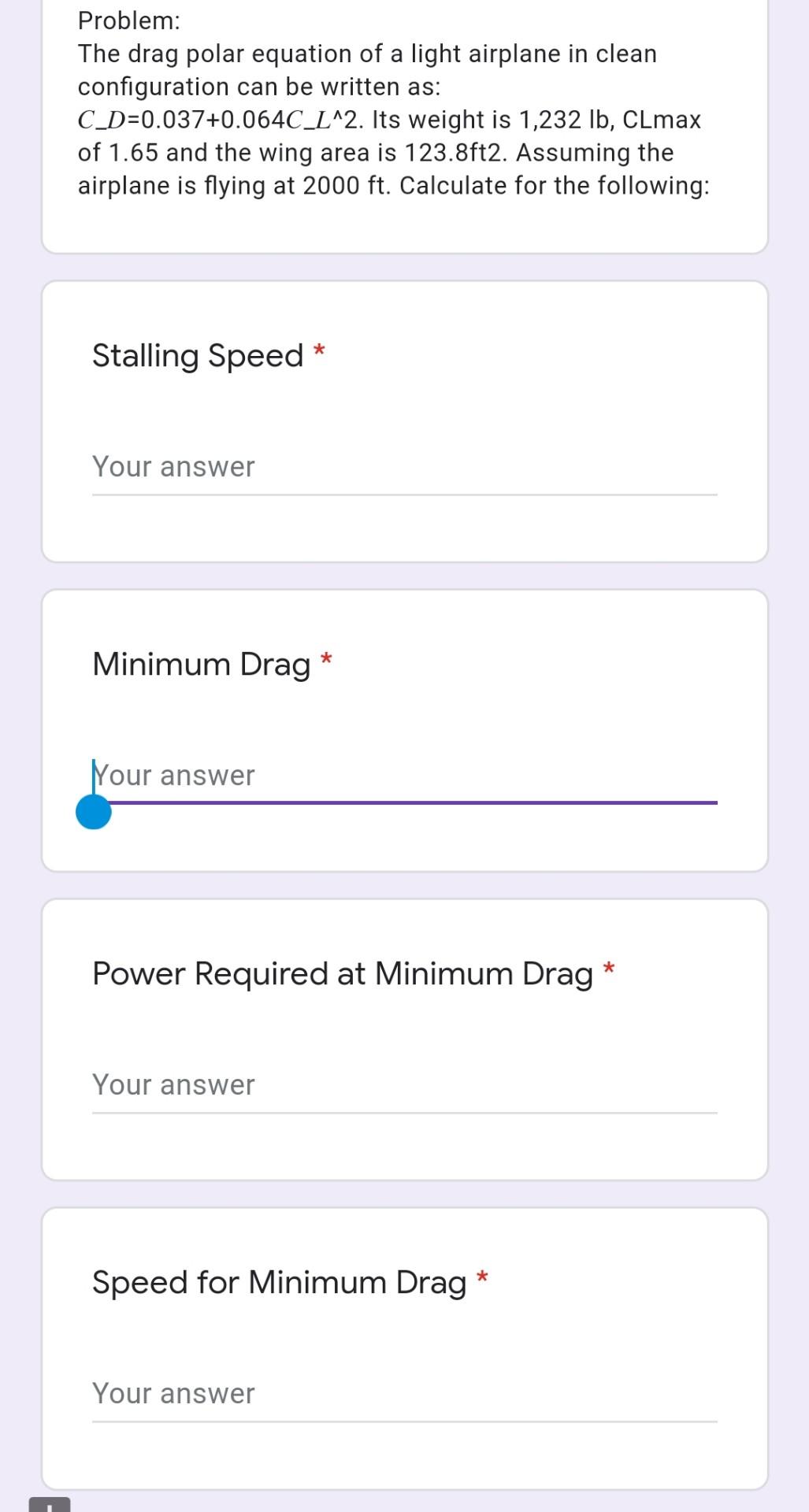The image size is (809, 1512).
Task: Tap the Stalling Speed answer field
Action: pyautogui.click(x=403, y=467)
